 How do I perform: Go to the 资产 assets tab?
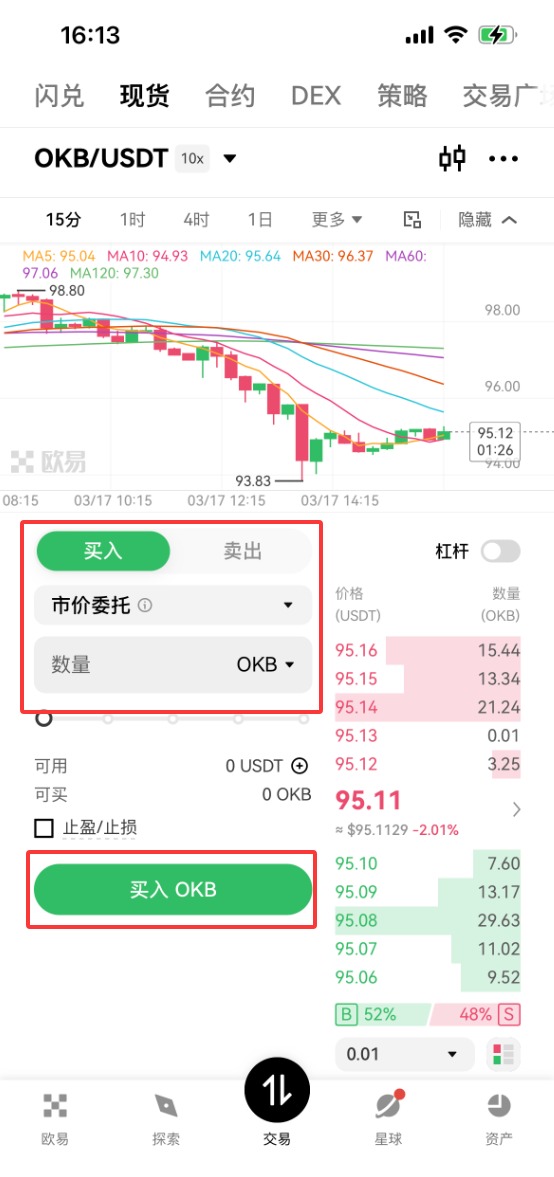(498, 1118)
